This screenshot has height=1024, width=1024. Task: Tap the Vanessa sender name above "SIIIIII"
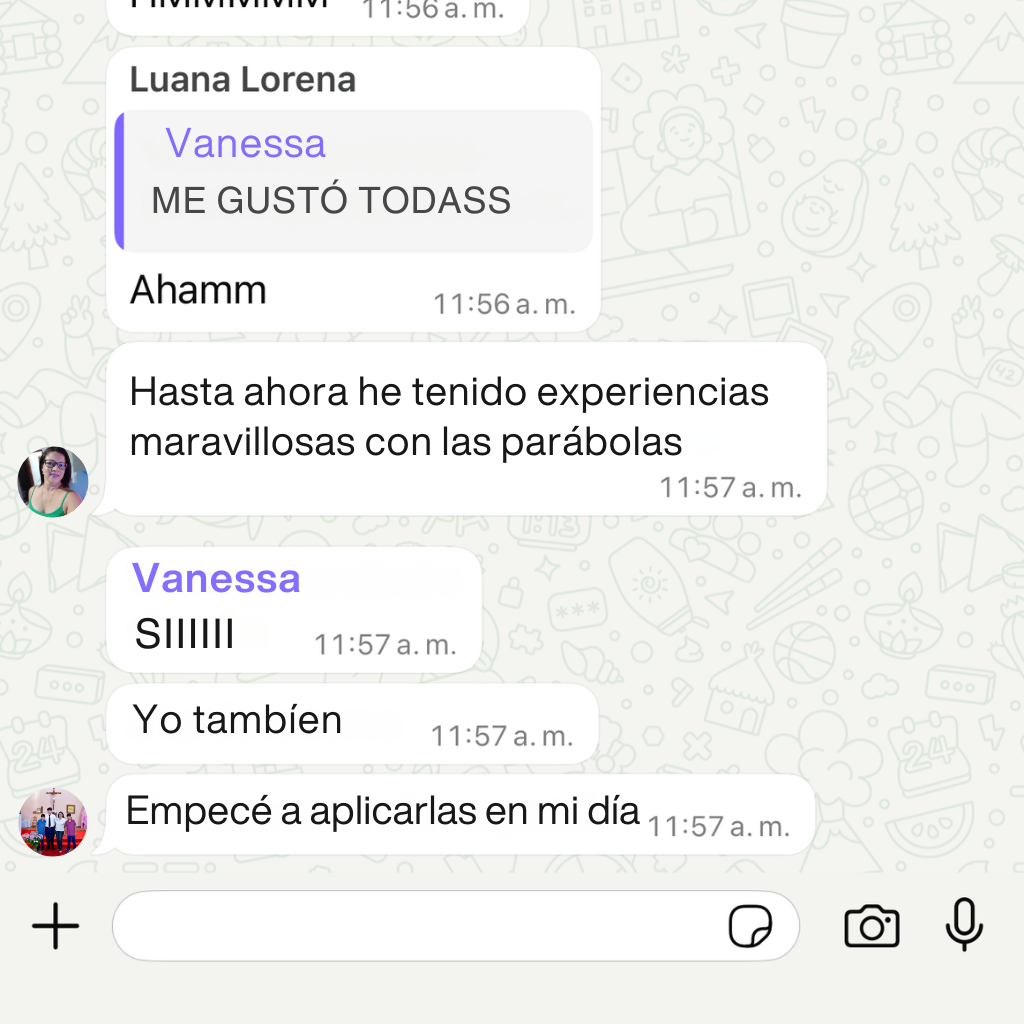point(216,578)
